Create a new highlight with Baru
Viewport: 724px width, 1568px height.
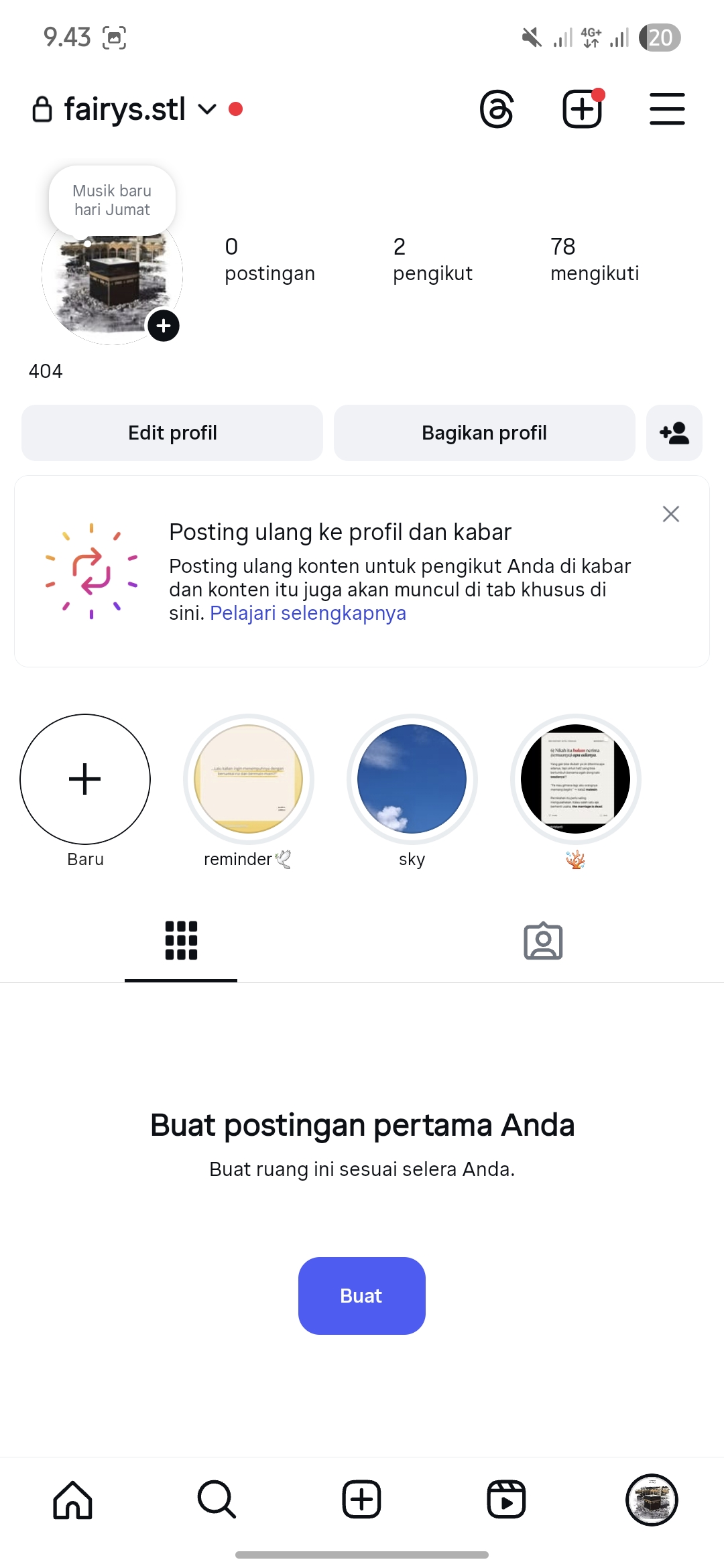pos(85,779)
